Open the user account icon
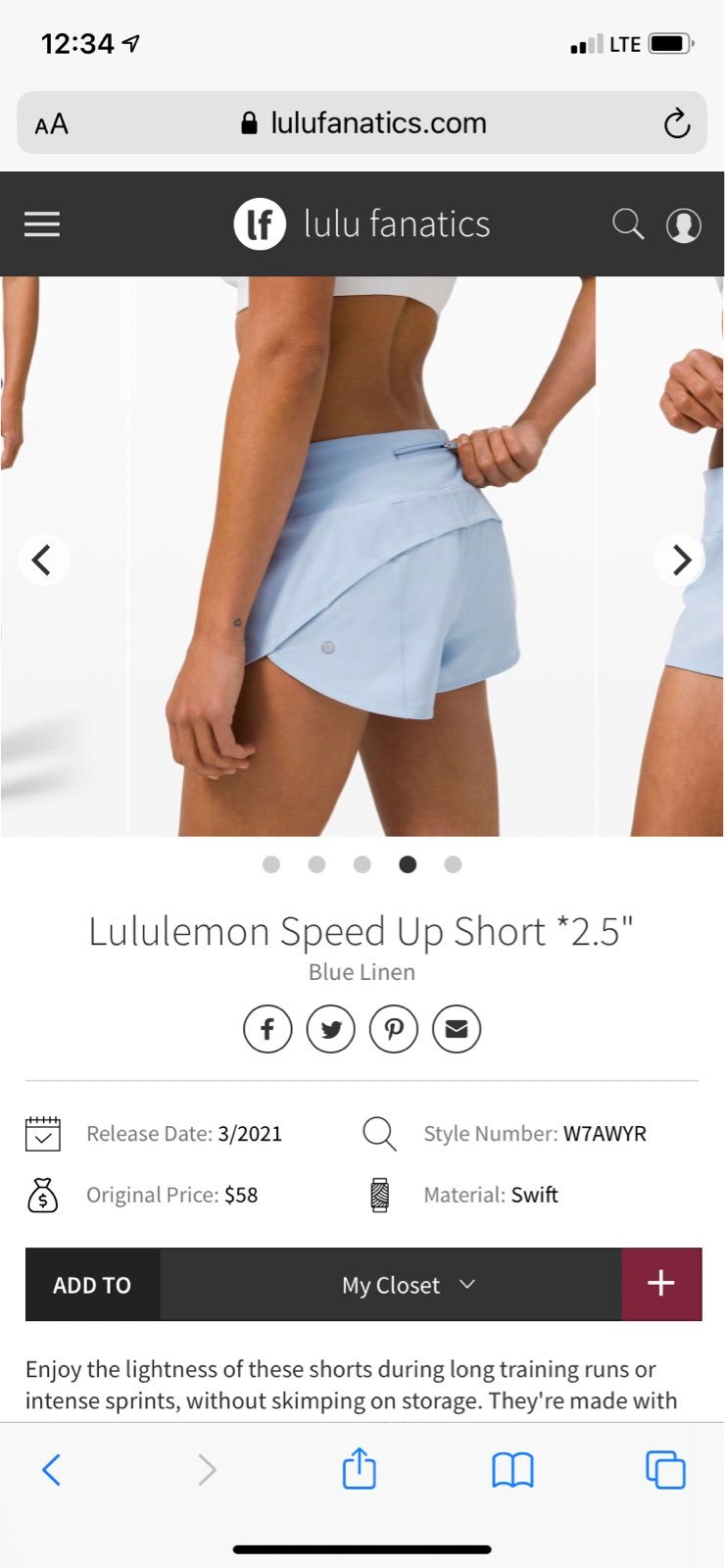725x1568 pixels. point(684,225)
